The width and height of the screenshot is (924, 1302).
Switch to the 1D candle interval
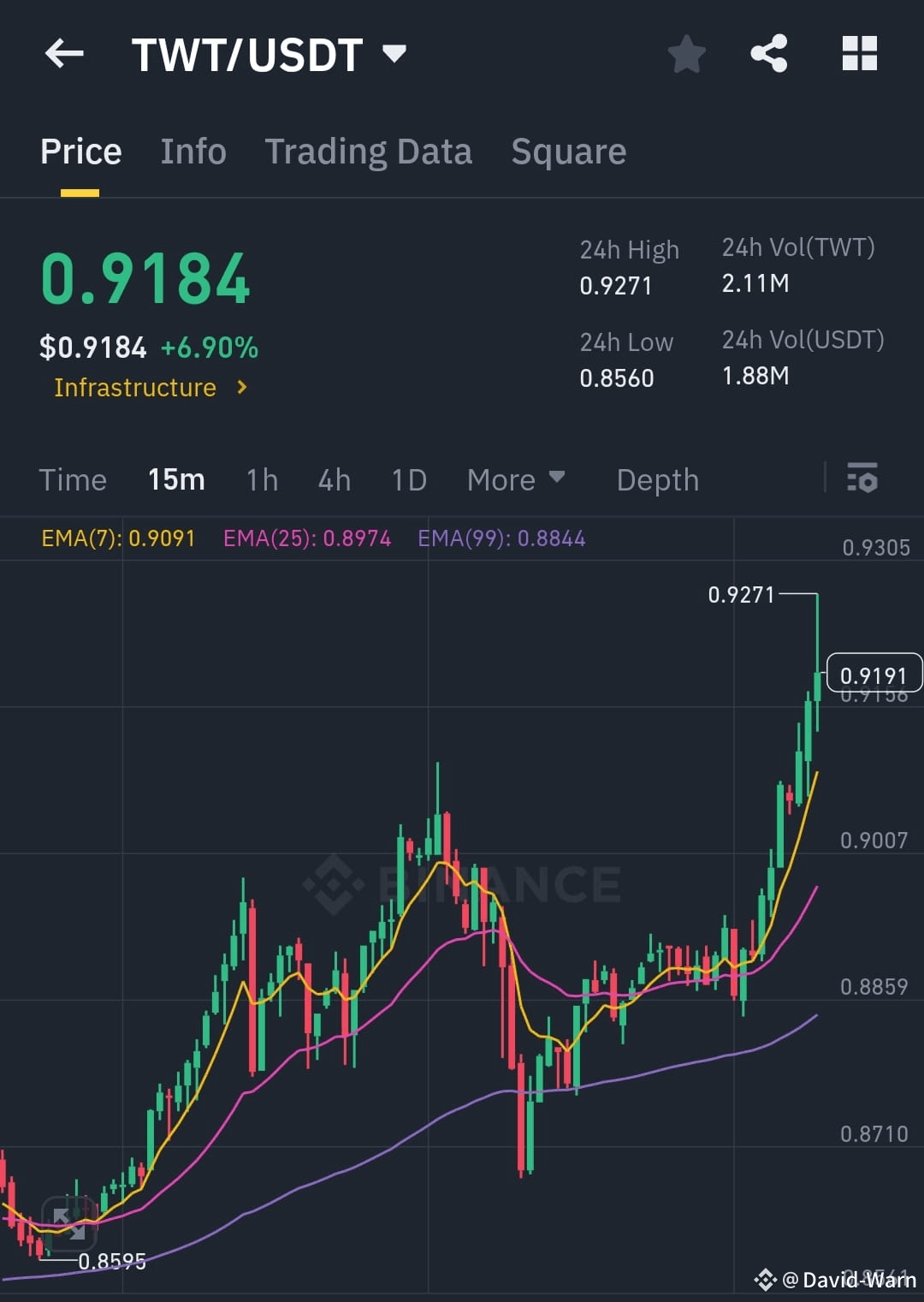(408, 479)
